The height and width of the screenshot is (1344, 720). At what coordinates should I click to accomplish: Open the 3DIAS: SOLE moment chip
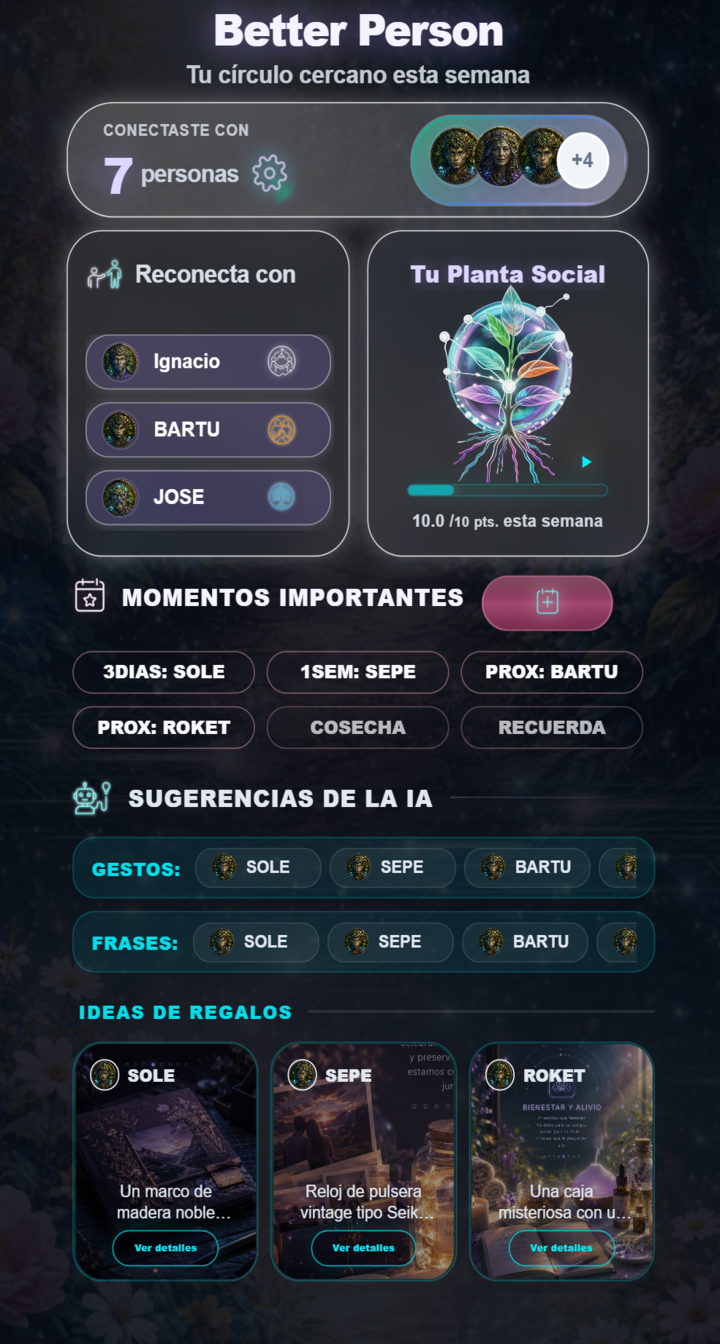164,672
